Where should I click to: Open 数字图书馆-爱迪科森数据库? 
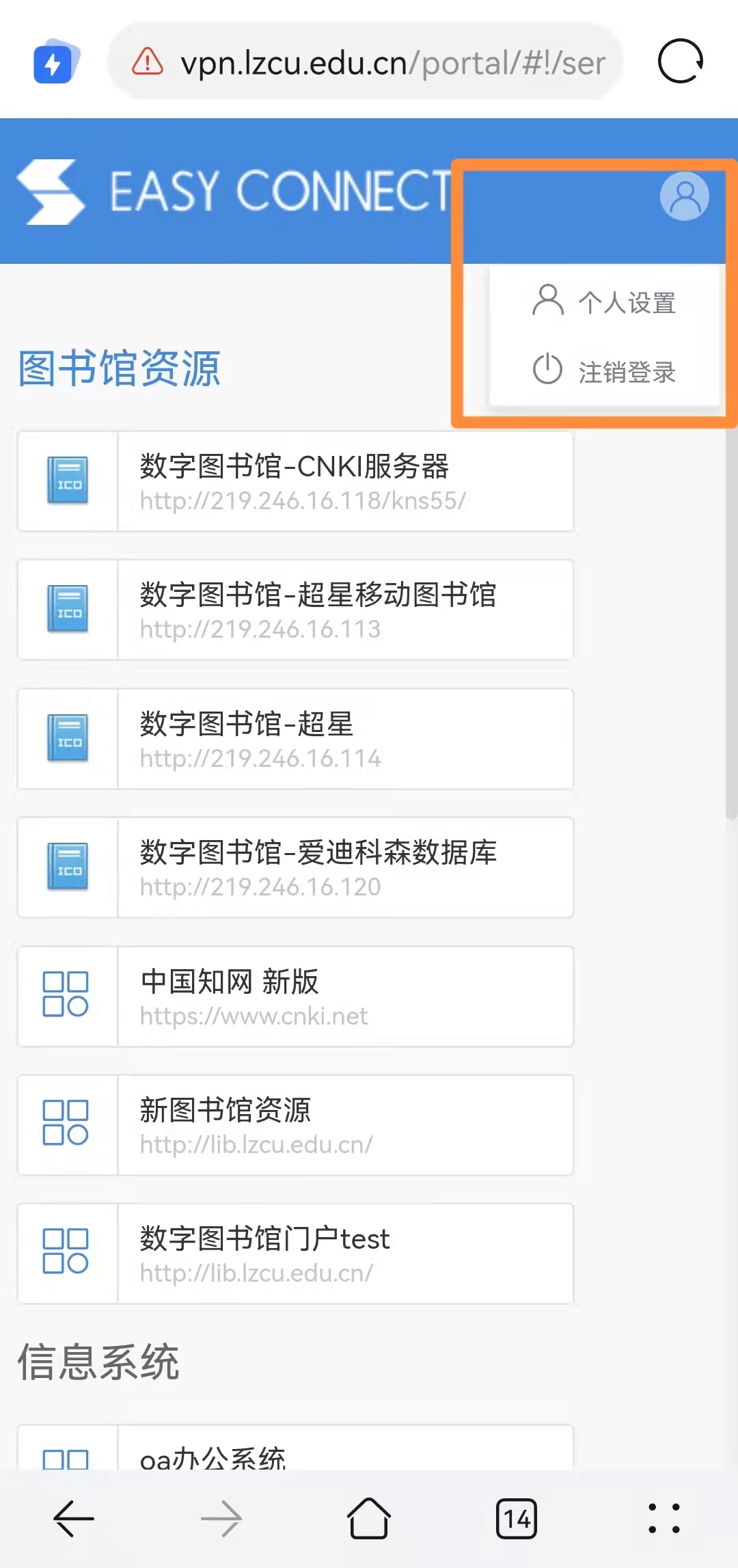click(295, 867)
